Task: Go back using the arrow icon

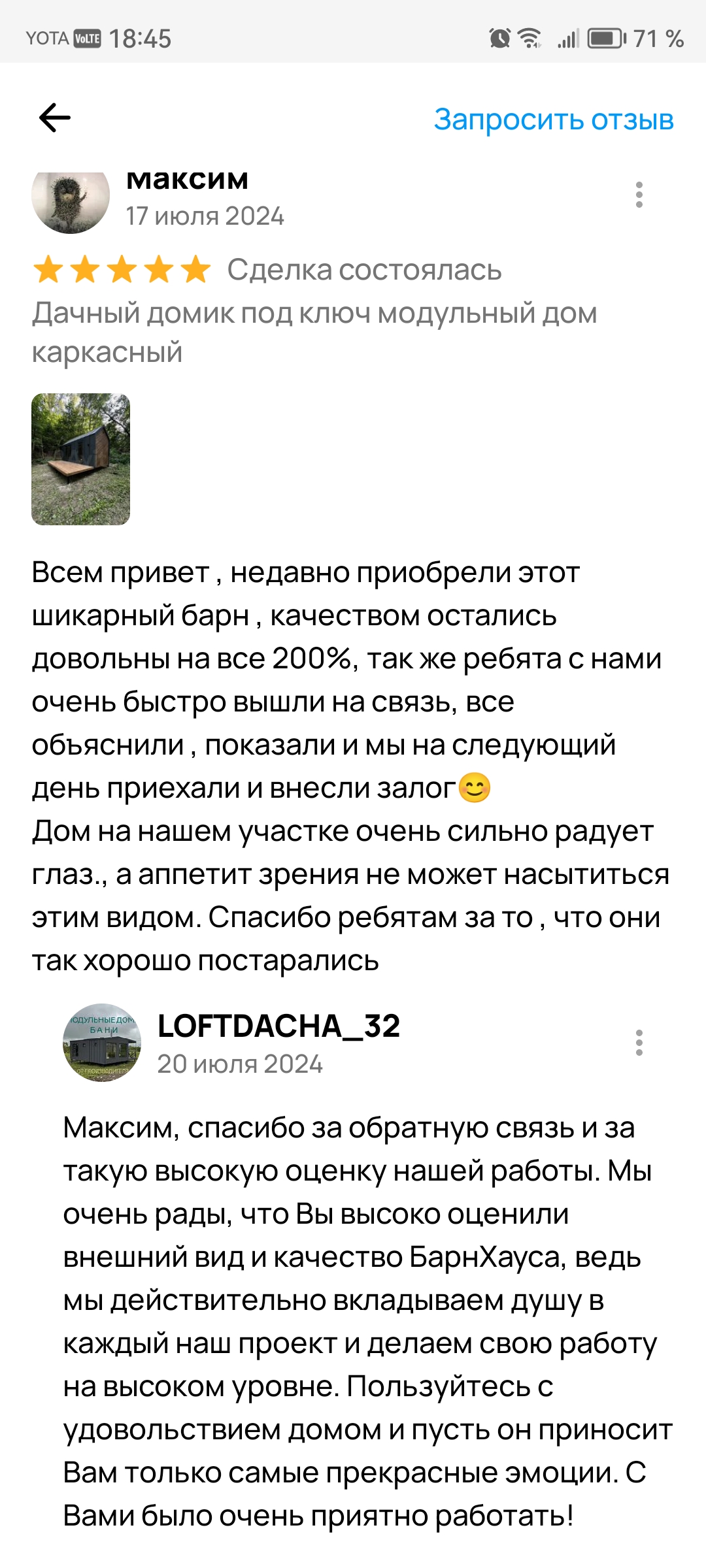Action: pos(55,118)
